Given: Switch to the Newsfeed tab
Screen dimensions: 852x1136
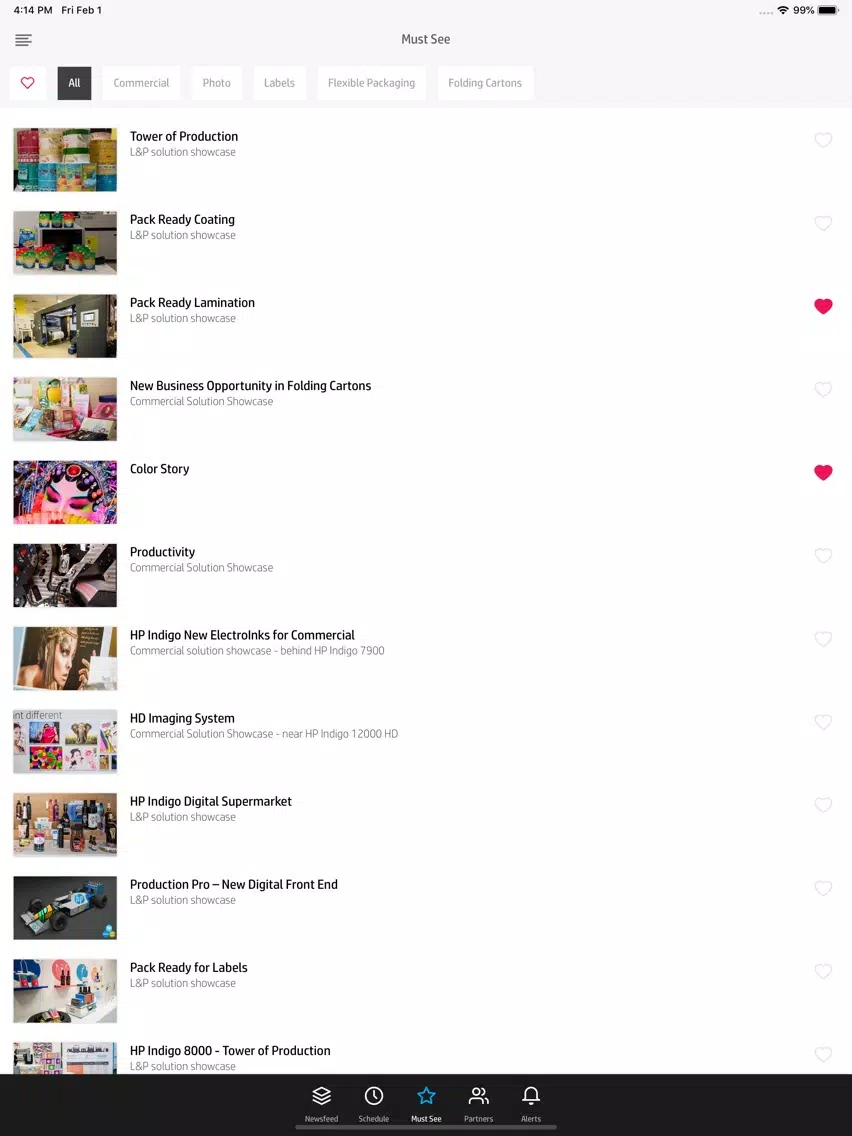Looking at the screenshot, I should [321, 1104].
